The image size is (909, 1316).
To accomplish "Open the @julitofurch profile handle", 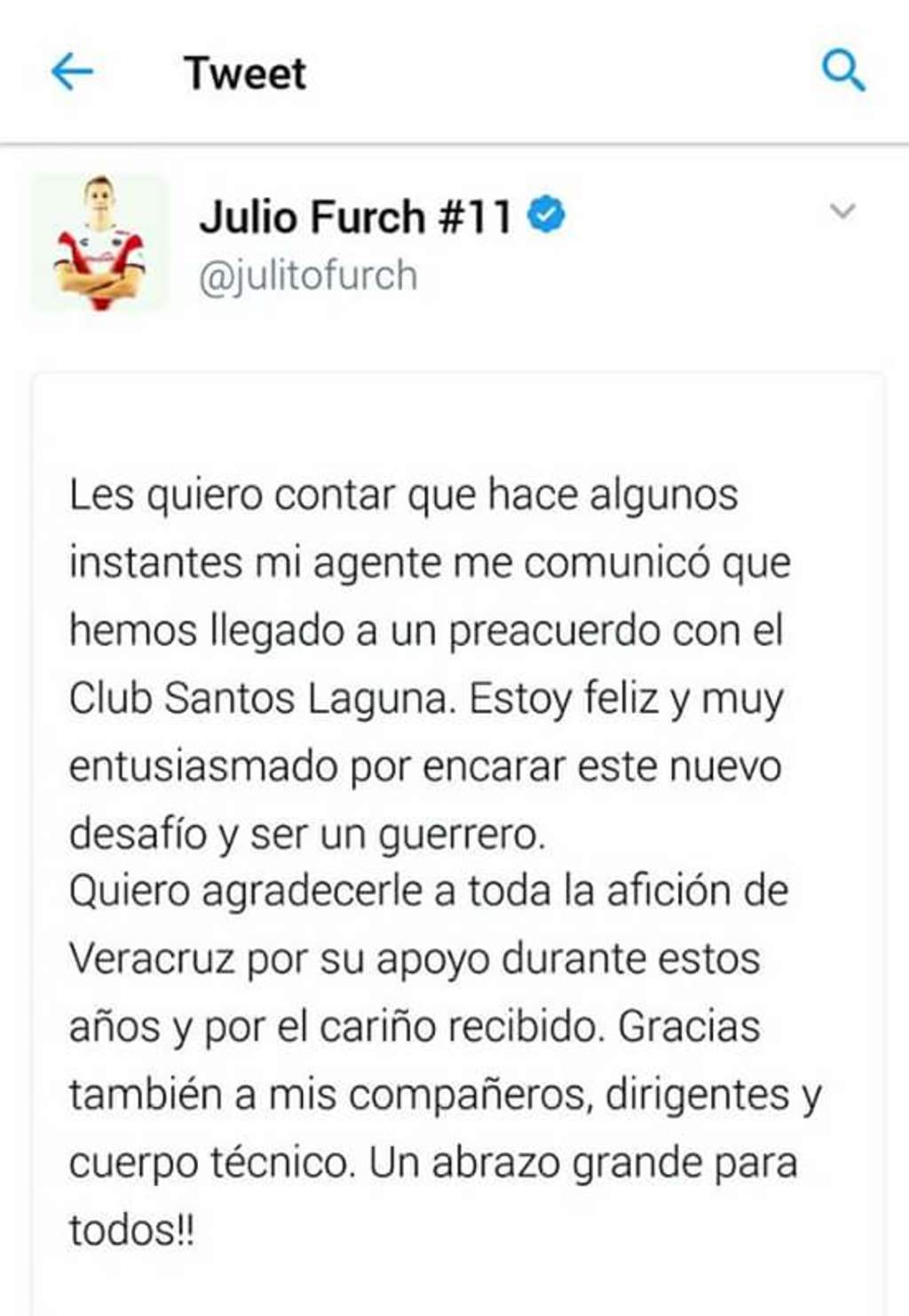I will pos(307,275).
